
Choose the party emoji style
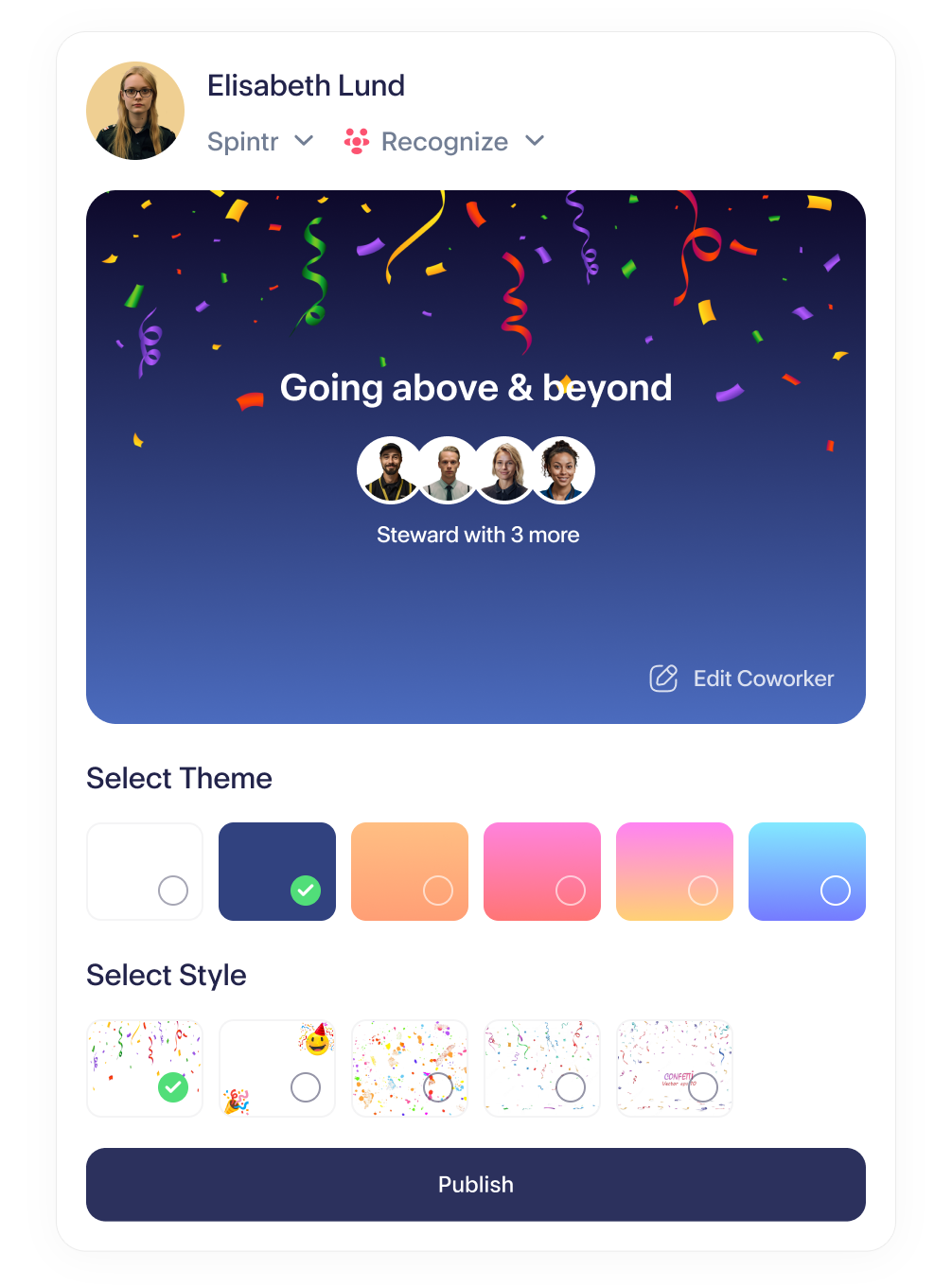tap(277, 1068)
